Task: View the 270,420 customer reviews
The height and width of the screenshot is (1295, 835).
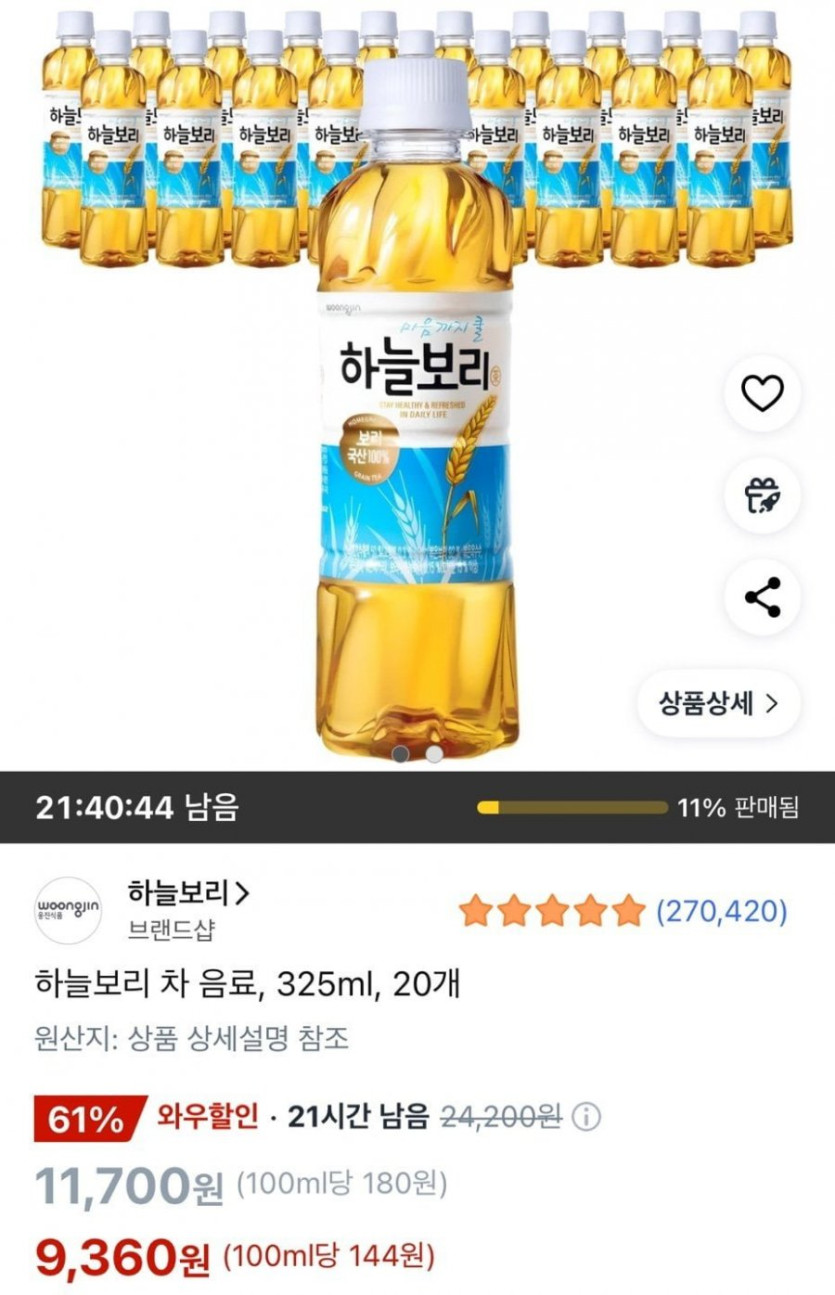Action: click(721, 911)
